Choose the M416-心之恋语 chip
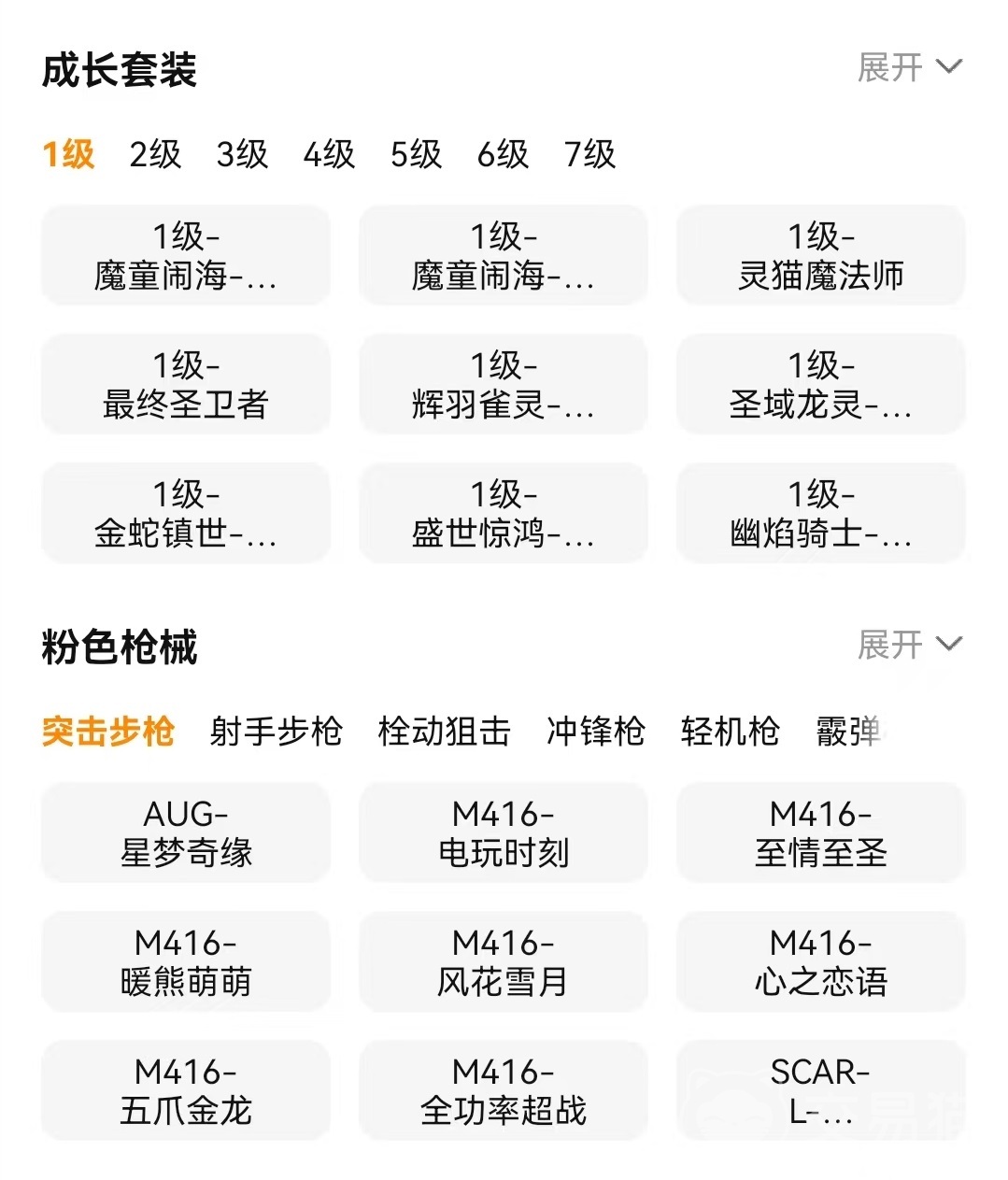The height and width of the screenshot is (1180, 1008). click(820, 961)
